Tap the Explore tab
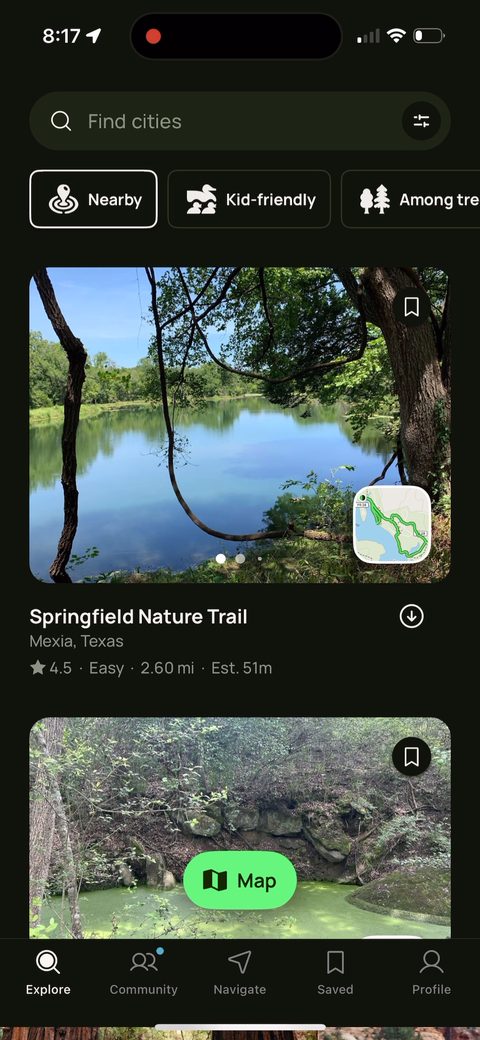Image resolution: width=480 pixels, height=1040 pixels. (x=48, y=972)
